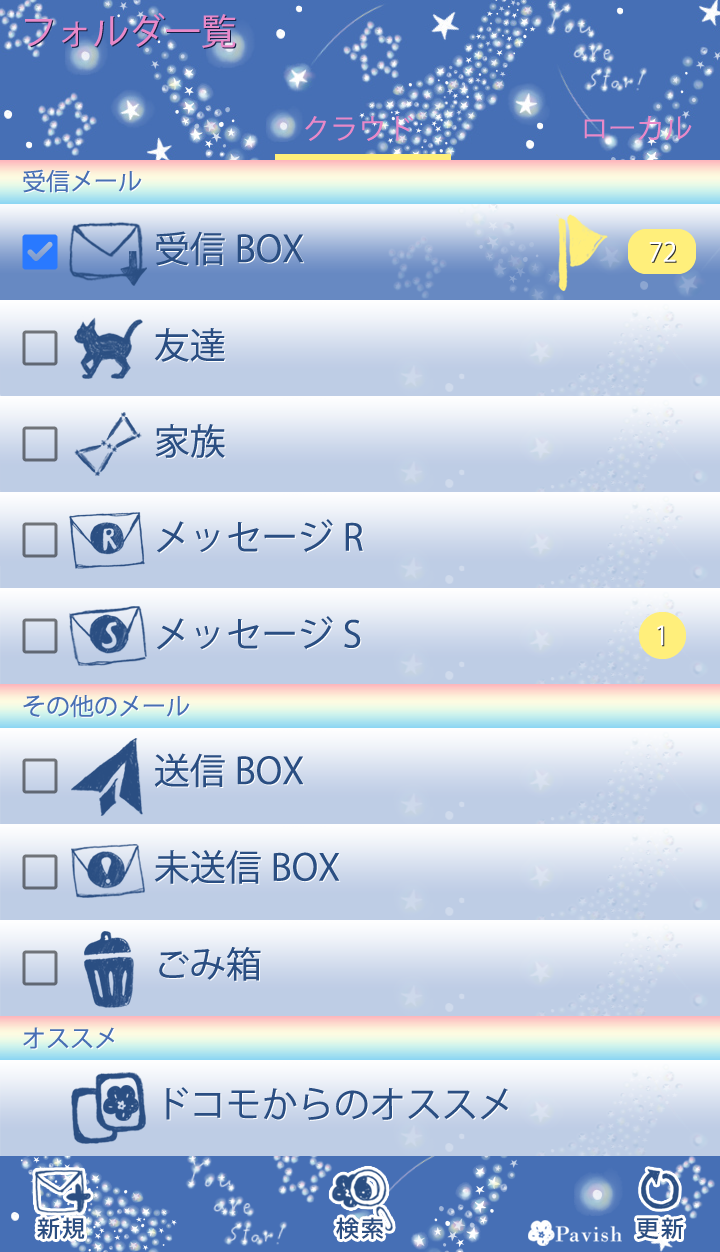Compose new mail with 新規
Image resolution: width=720 pixels, height=1252 pixels.
pos(61,1205)
